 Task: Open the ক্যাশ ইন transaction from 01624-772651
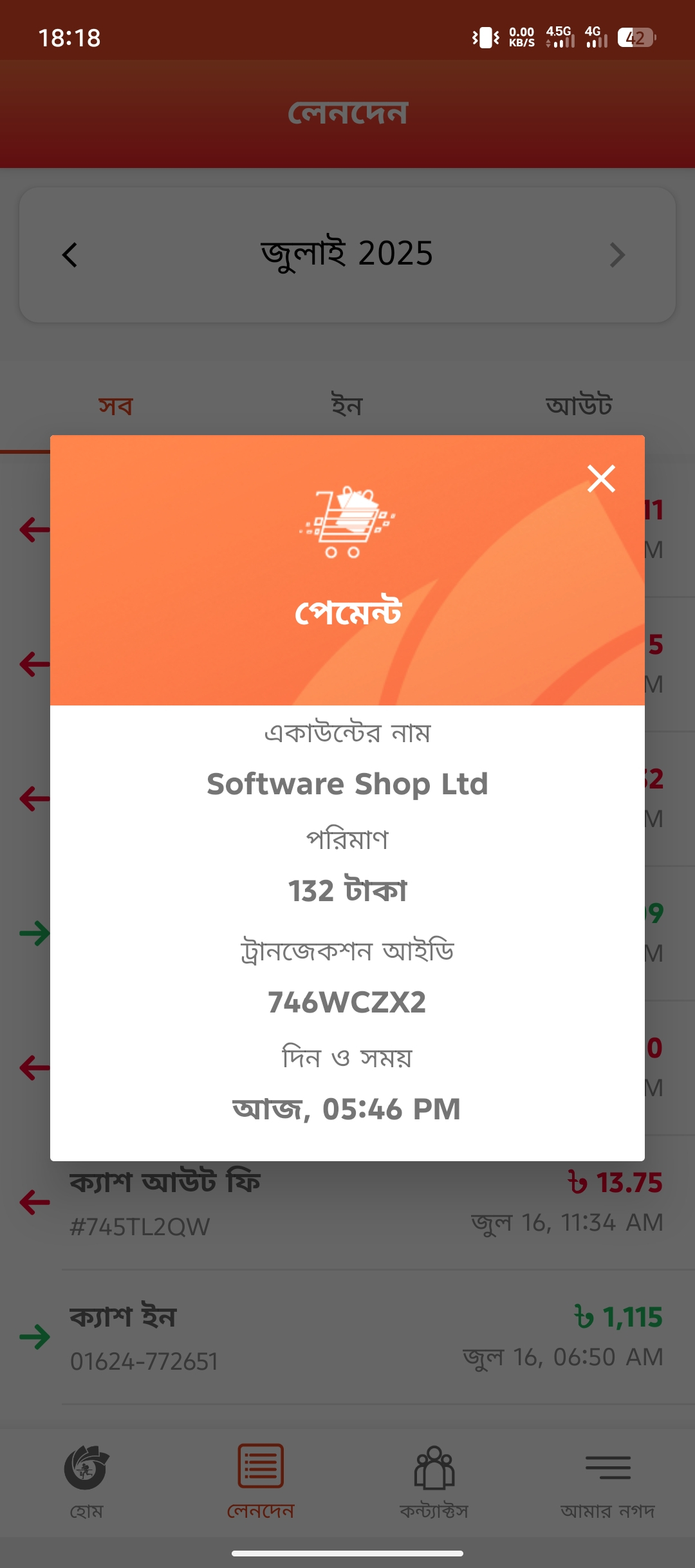[x=347, y=1338]
